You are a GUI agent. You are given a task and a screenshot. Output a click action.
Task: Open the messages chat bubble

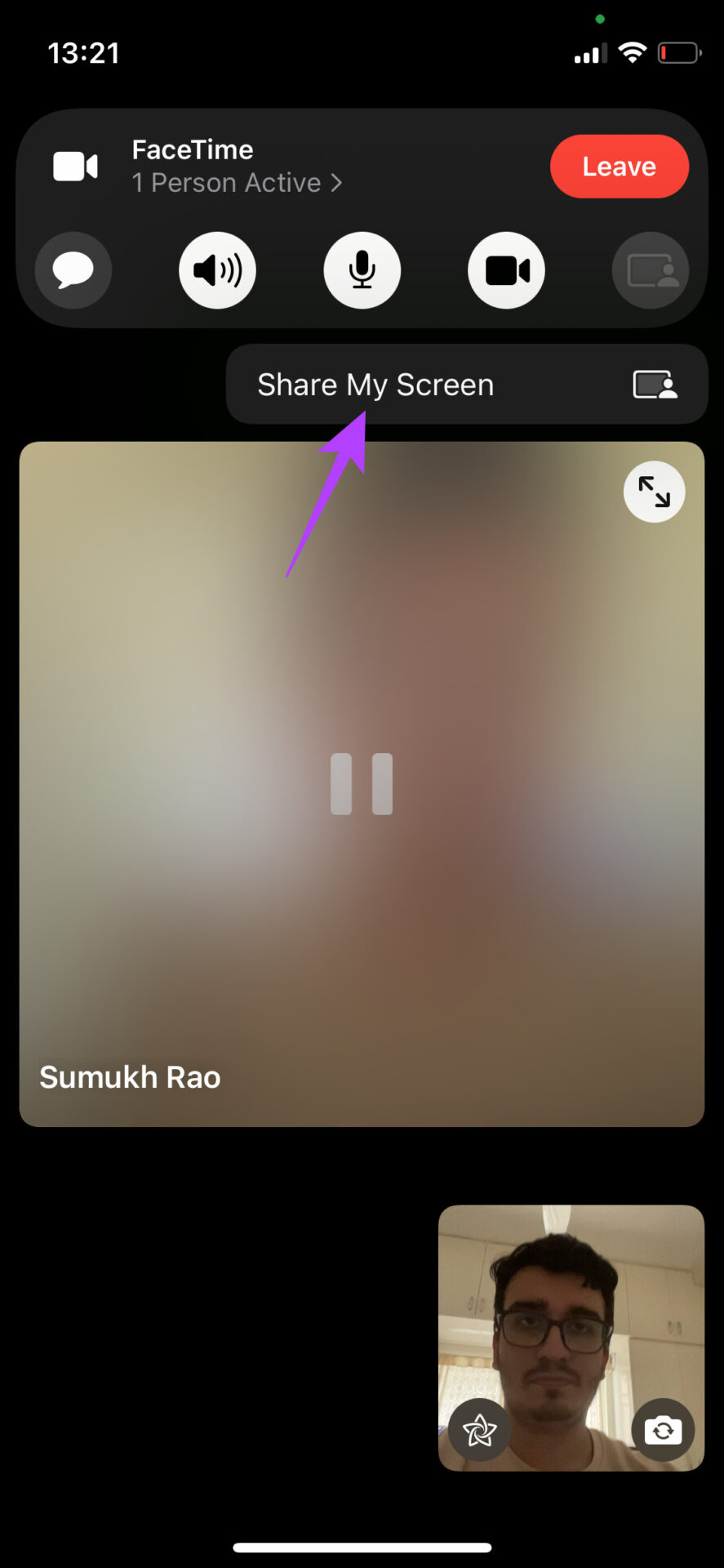pos(73,270)
